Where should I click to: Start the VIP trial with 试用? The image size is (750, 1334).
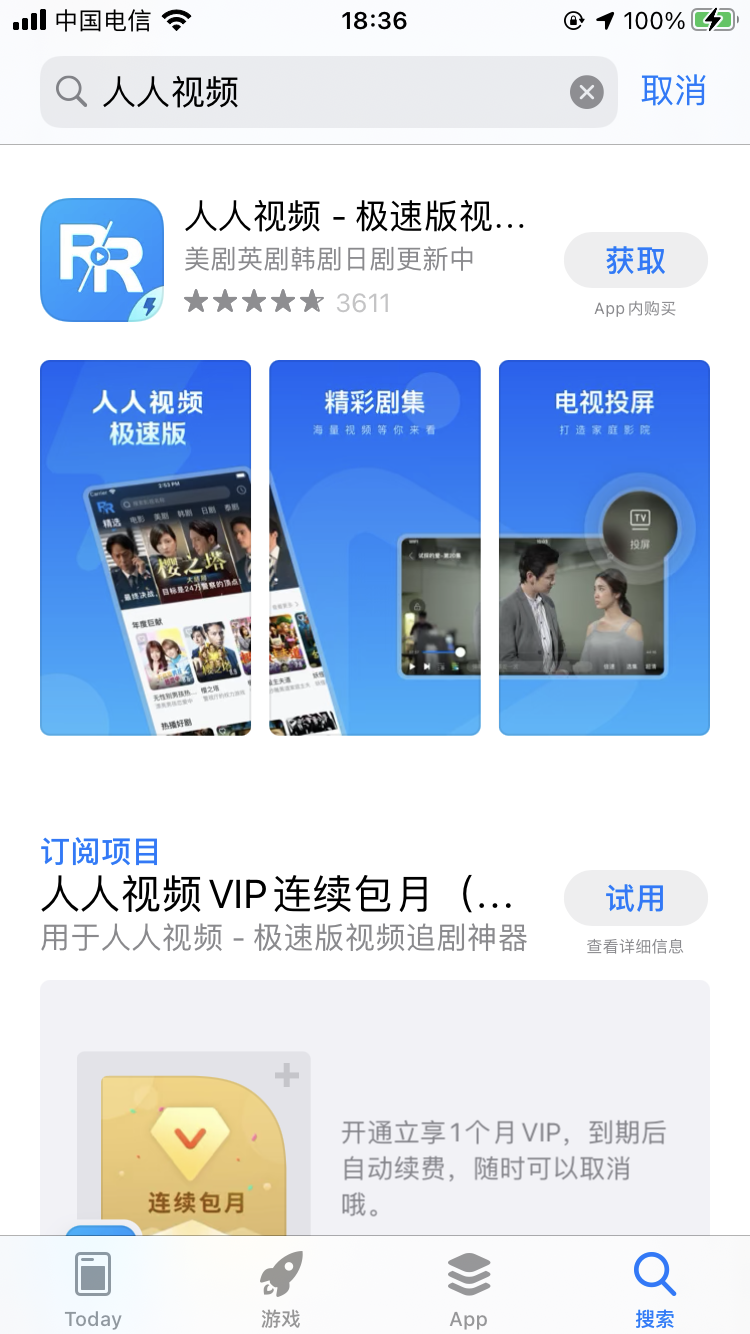pos(635,898)
